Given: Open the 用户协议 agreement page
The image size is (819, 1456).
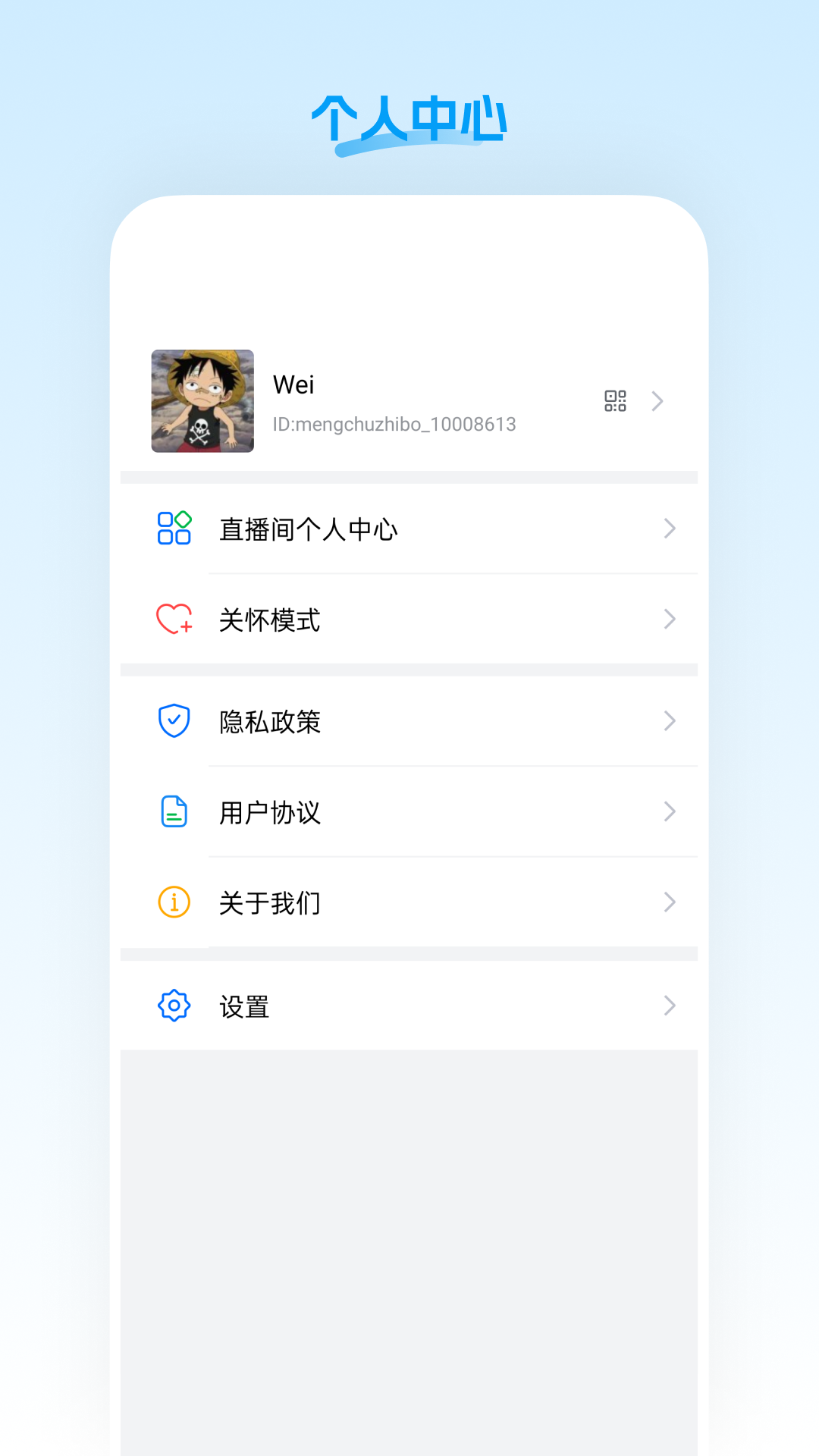Looking at the screenshot, I should 269,812.
